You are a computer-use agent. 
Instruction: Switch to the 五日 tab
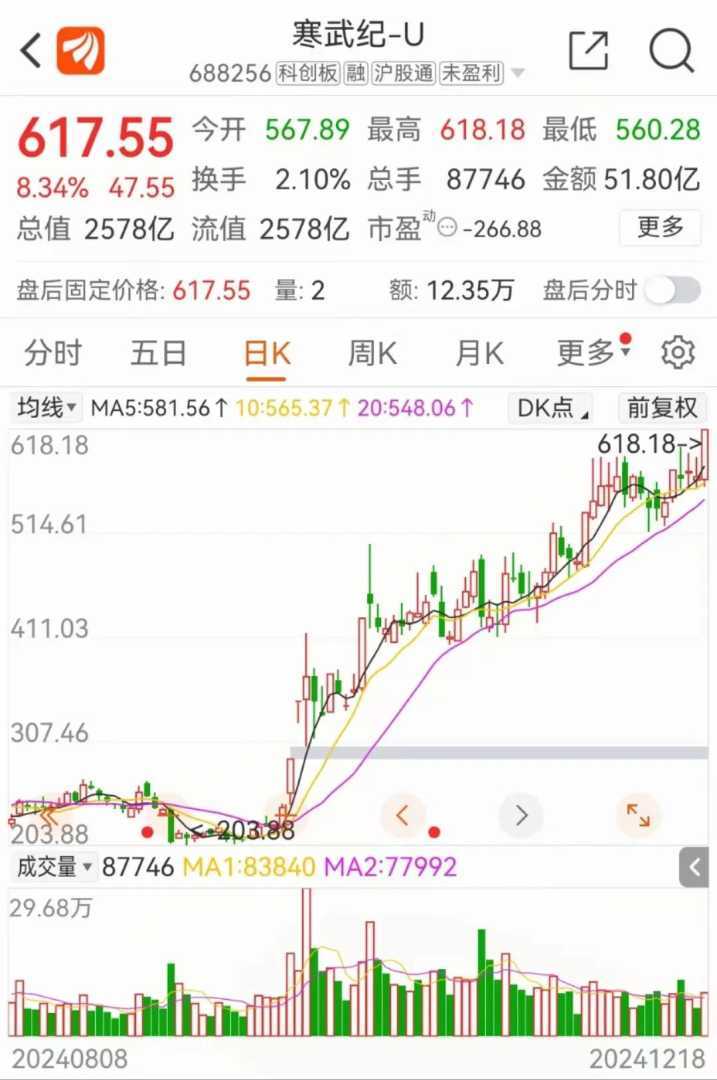tap(158, 353)
